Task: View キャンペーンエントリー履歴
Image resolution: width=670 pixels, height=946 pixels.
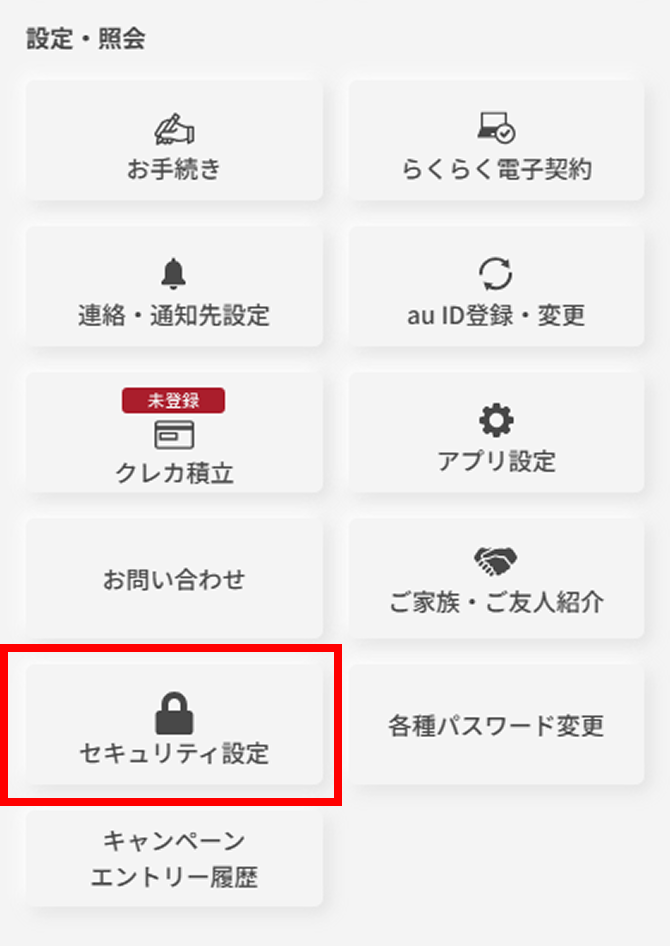Action: (174, 859)
